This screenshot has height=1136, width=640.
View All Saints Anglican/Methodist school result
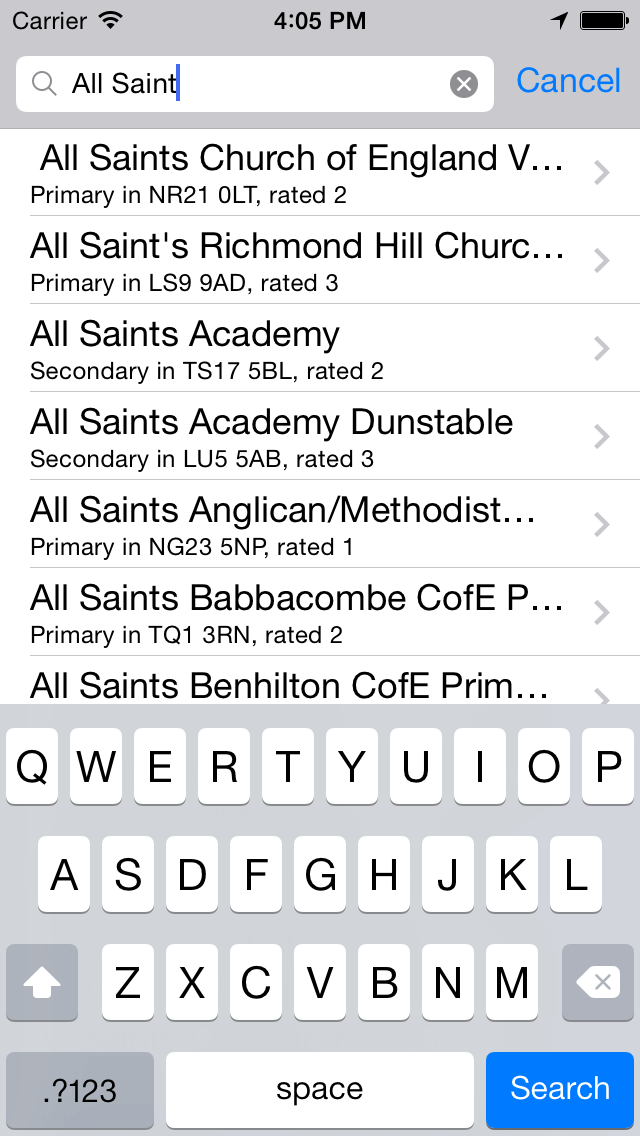tap(320, 524)
